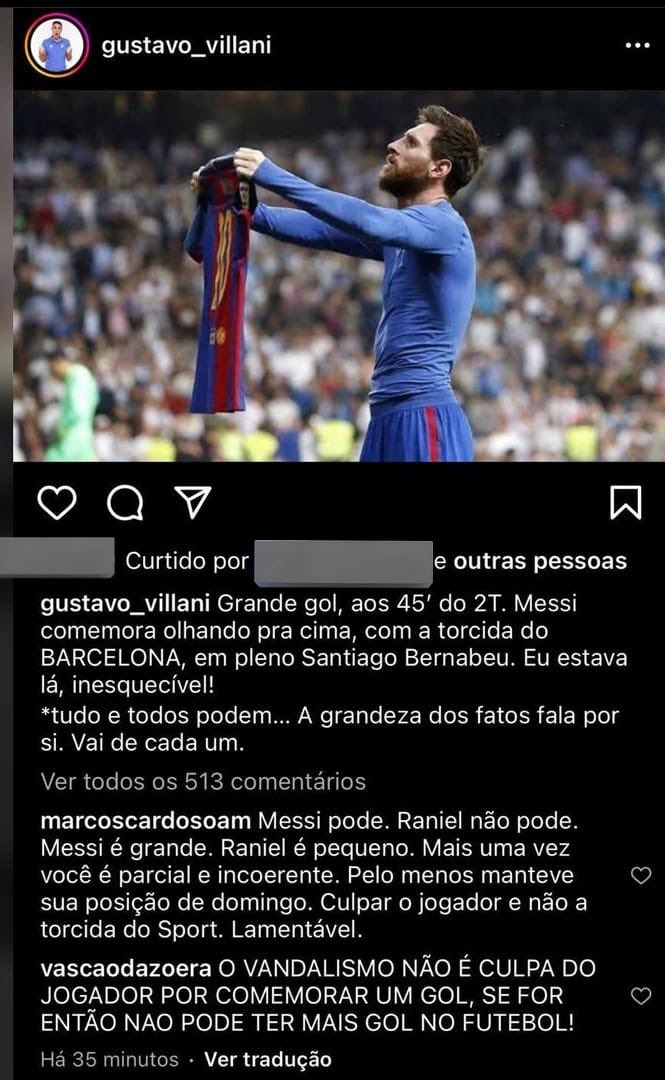The width and height of the screenshot is (665, 1080).
Task: Open vascaodazoera's profile from the comment
Action: [125, 968]
